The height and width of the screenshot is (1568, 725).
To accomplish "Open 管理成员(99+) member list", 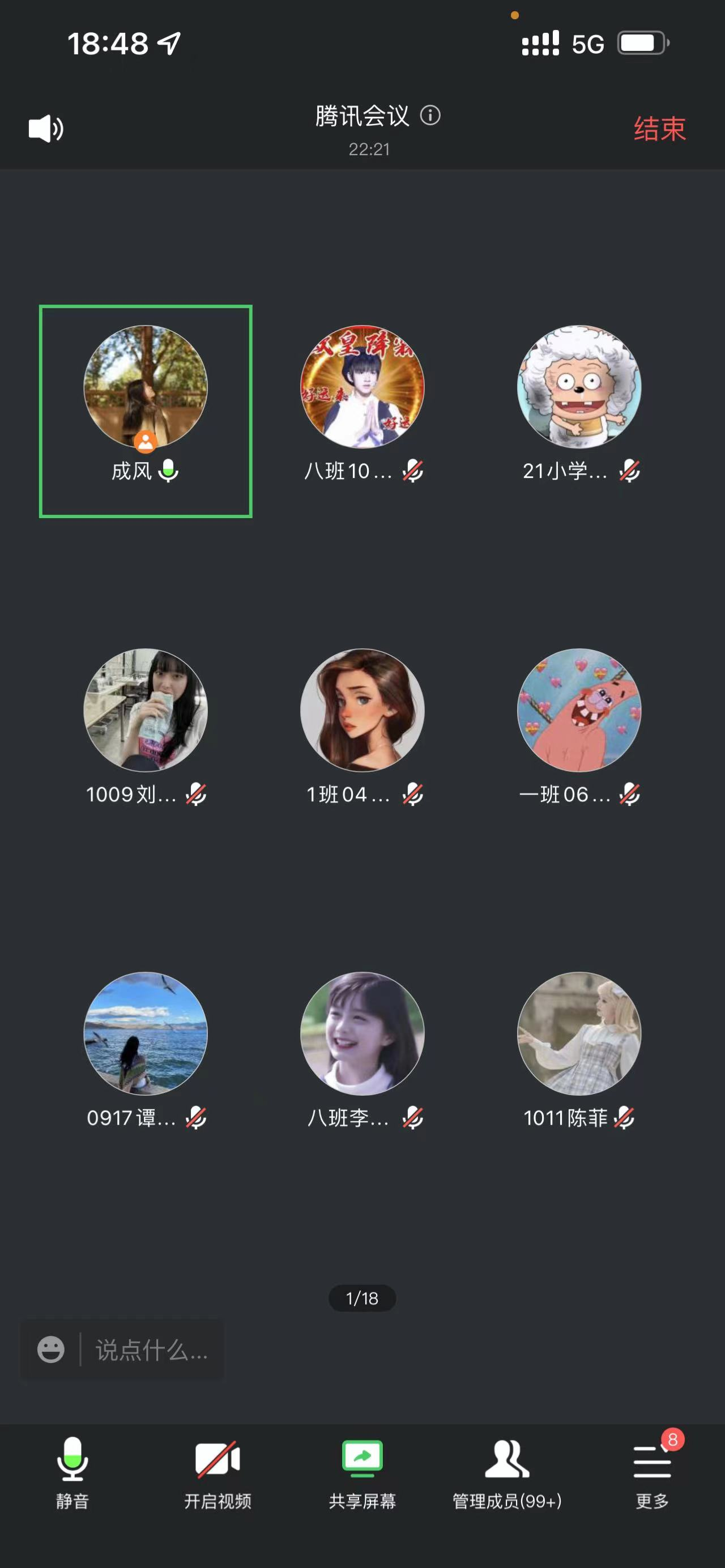I will 507,1473.
